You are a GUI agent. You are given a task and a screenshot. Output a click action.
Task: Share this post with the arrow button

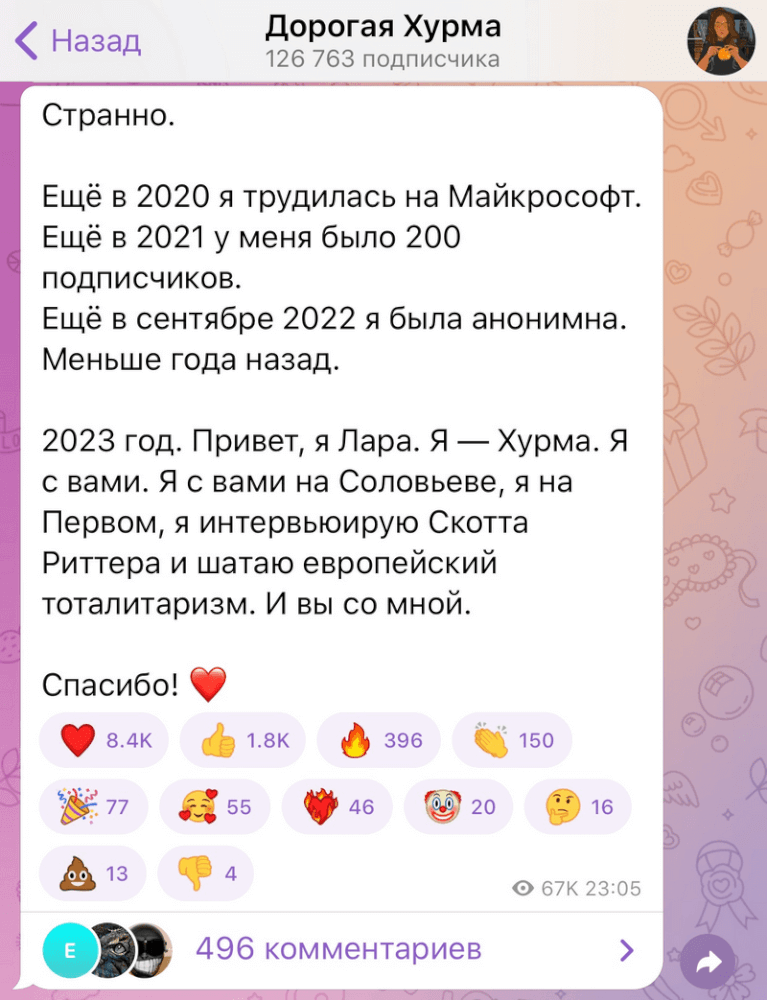708,962
